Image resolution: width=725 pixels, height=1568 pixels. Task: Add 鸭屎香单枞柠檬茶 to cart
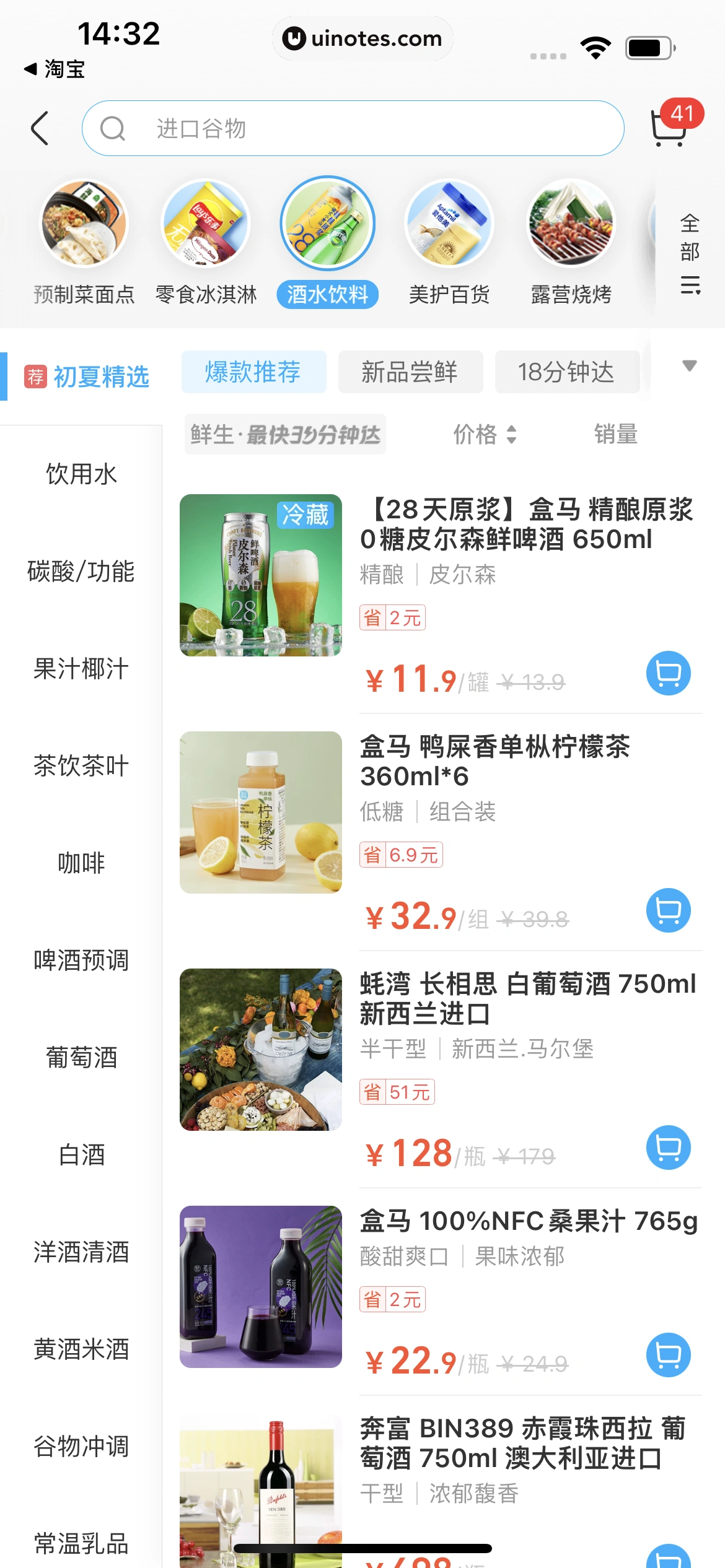(668, 910)
